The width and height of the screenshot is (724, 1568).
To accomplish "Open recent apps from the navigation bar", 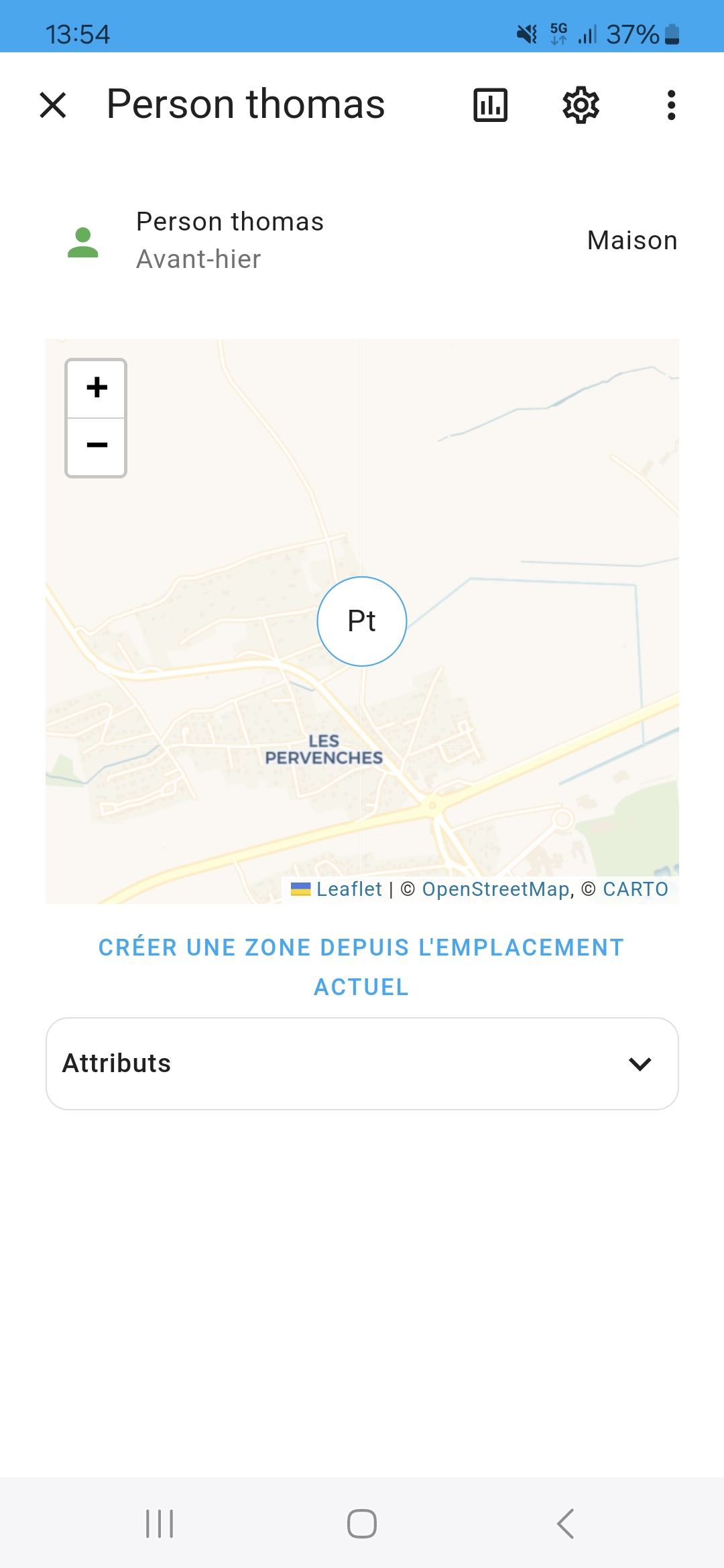I will pyautogui.click(x=160, y=1523).
